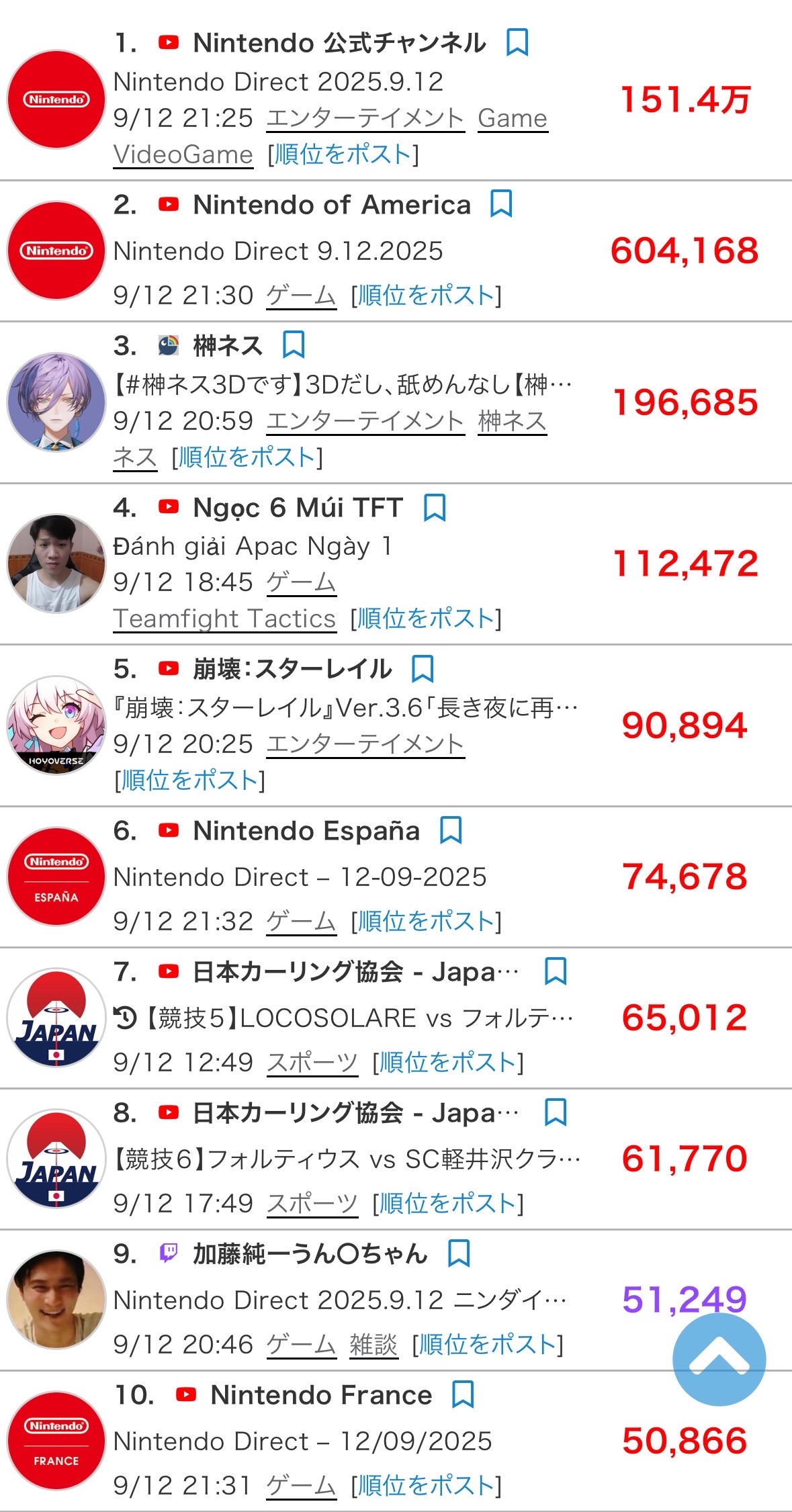Tap the scroll-to-top arrow button
Image resolution: width=792 pixels, height=1512 pixels.
point(719,1360)
